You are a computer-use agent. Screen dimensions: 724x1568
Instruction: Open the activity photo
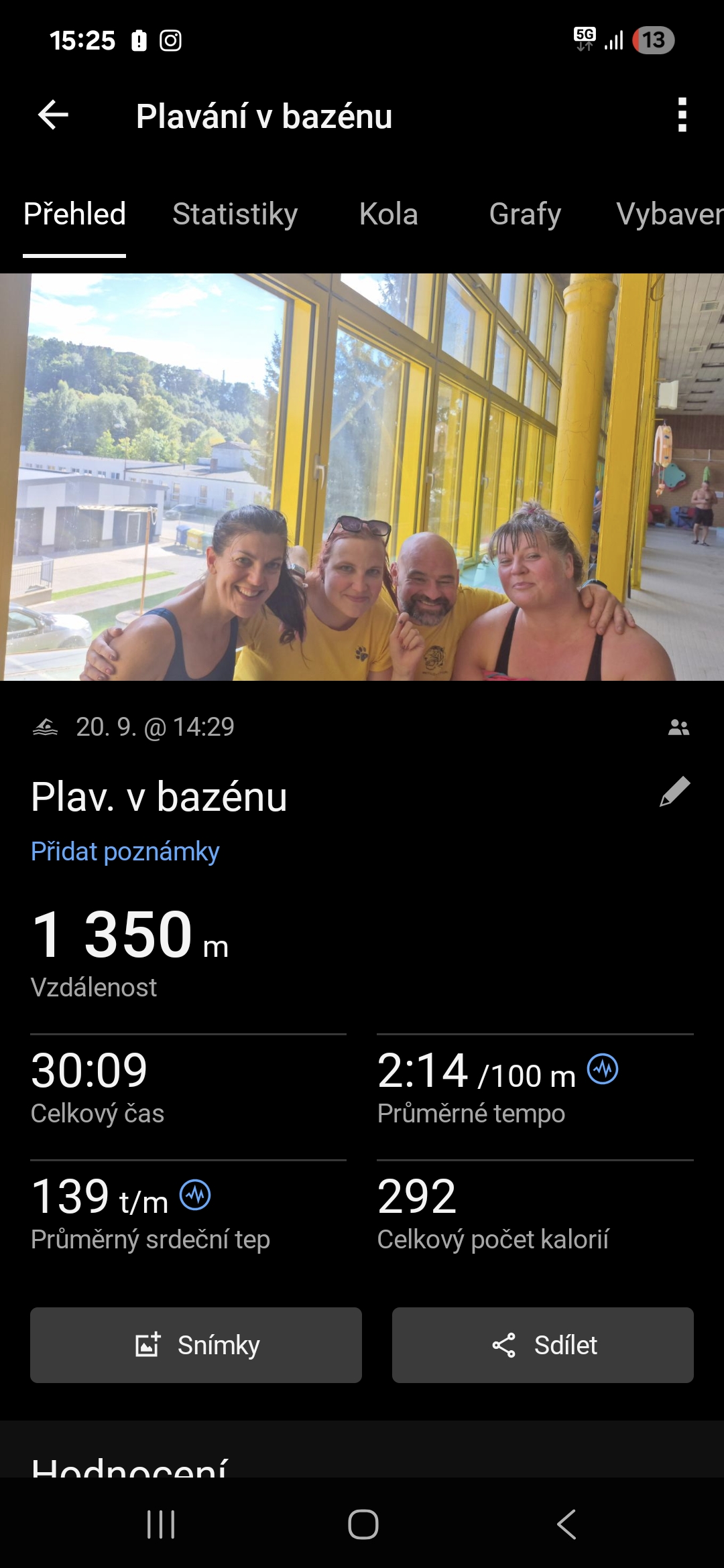tap(362, 476)
